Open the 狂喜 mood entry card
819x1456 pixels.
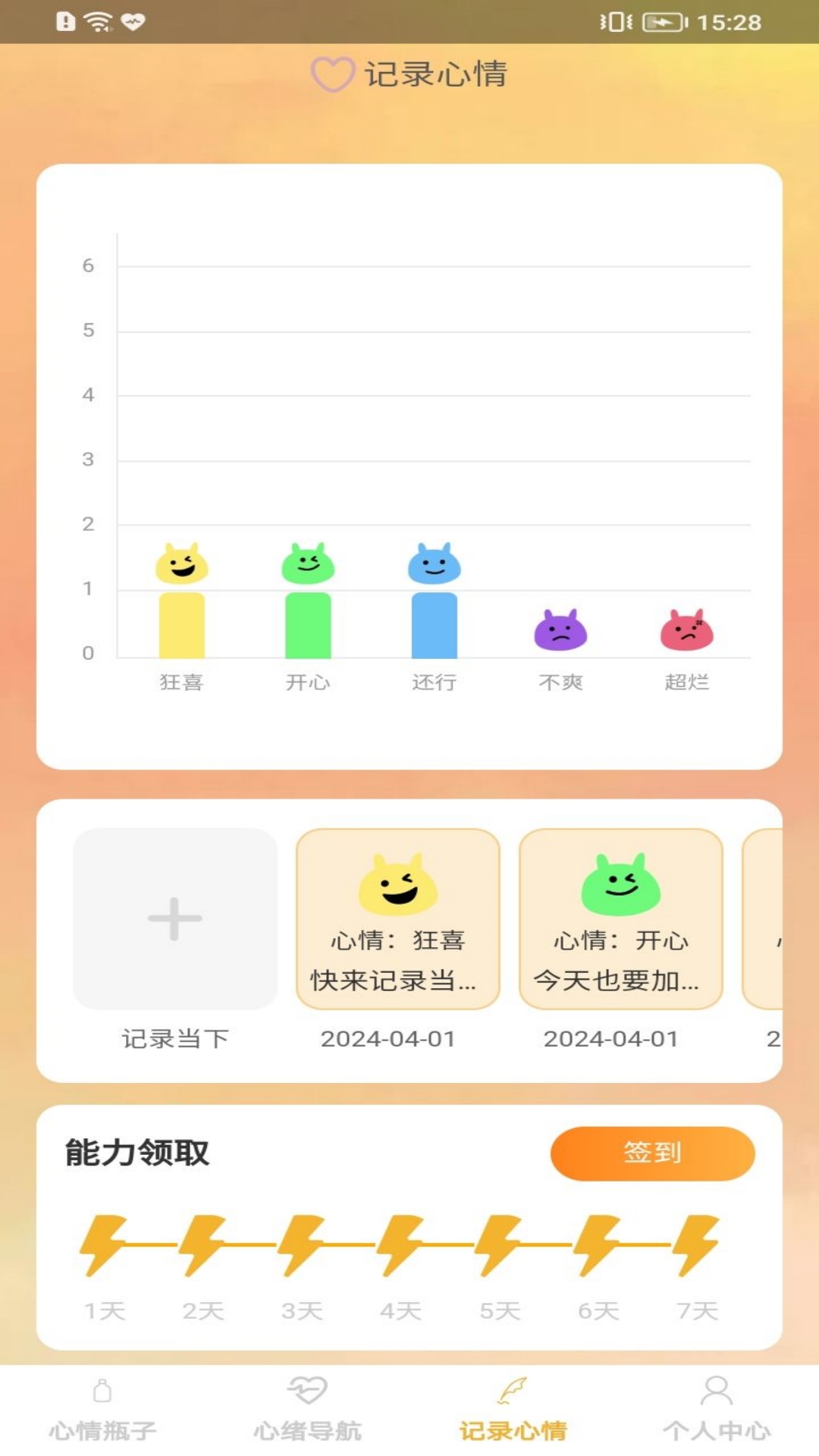(x=397, y=918)
